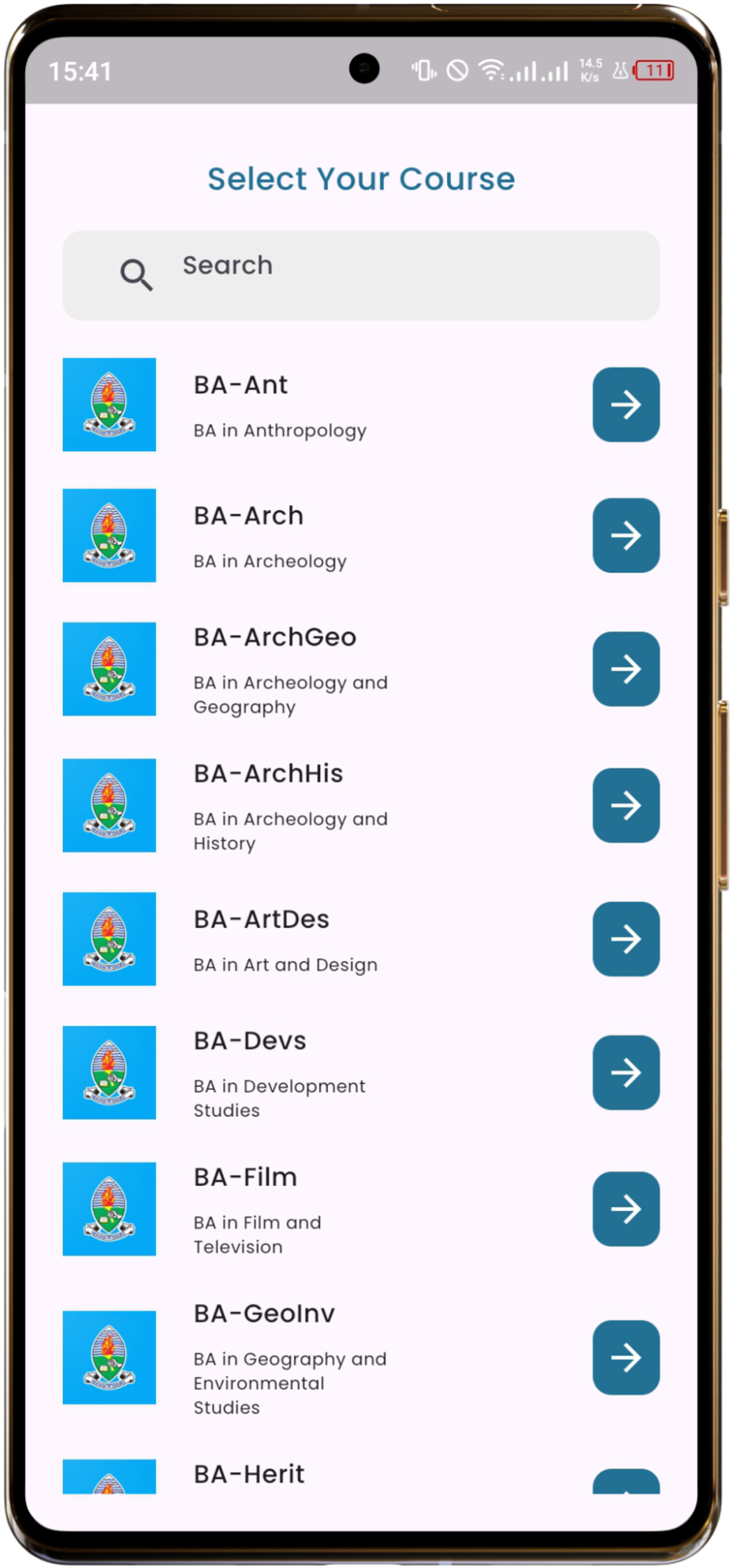Viewport: 731px width, 1568px height.
Task: Tap the Search field
Action: pyautogui.click(x=361, y=275)
